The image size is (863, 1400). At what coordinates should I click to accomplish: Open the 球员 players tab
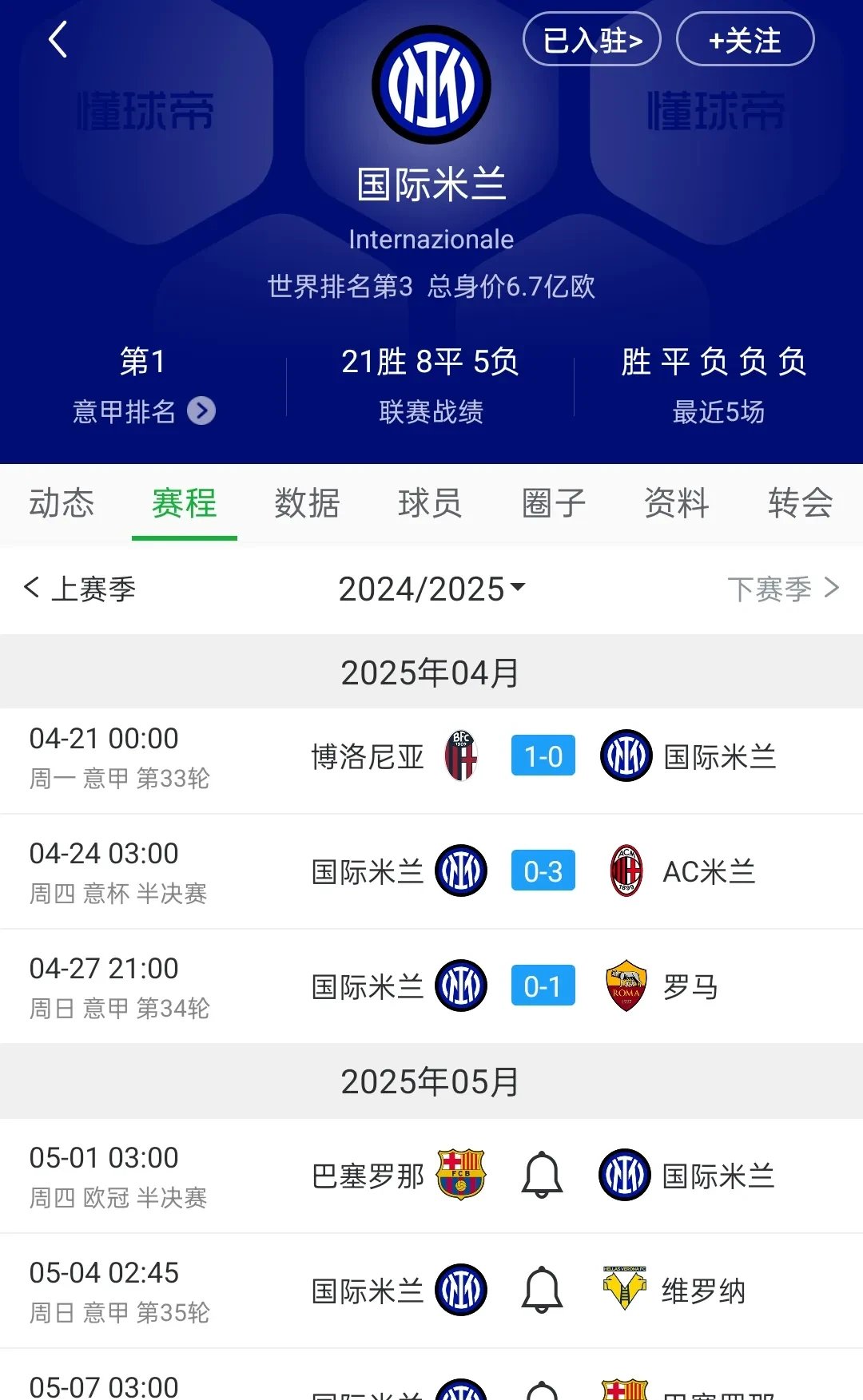(x=430, y=503)
